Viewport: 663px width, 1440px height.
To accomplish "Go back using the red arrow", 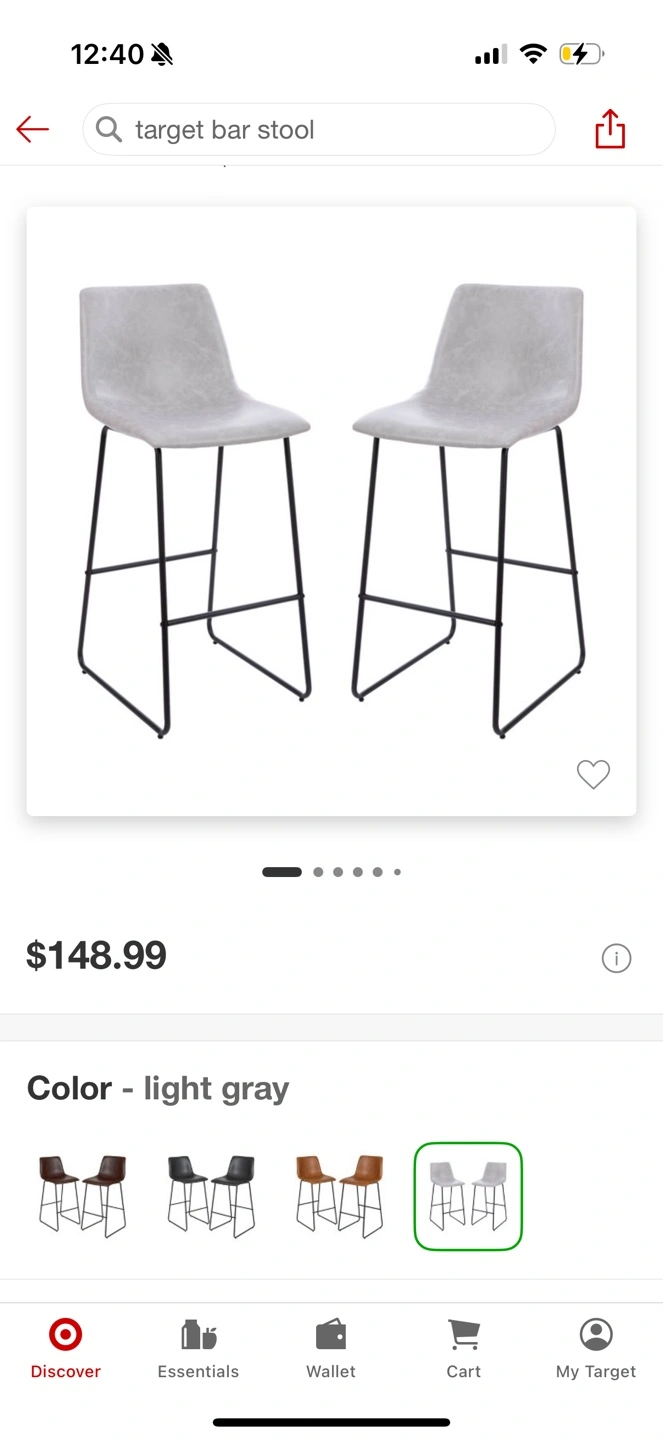I will (x=32, y=129).
